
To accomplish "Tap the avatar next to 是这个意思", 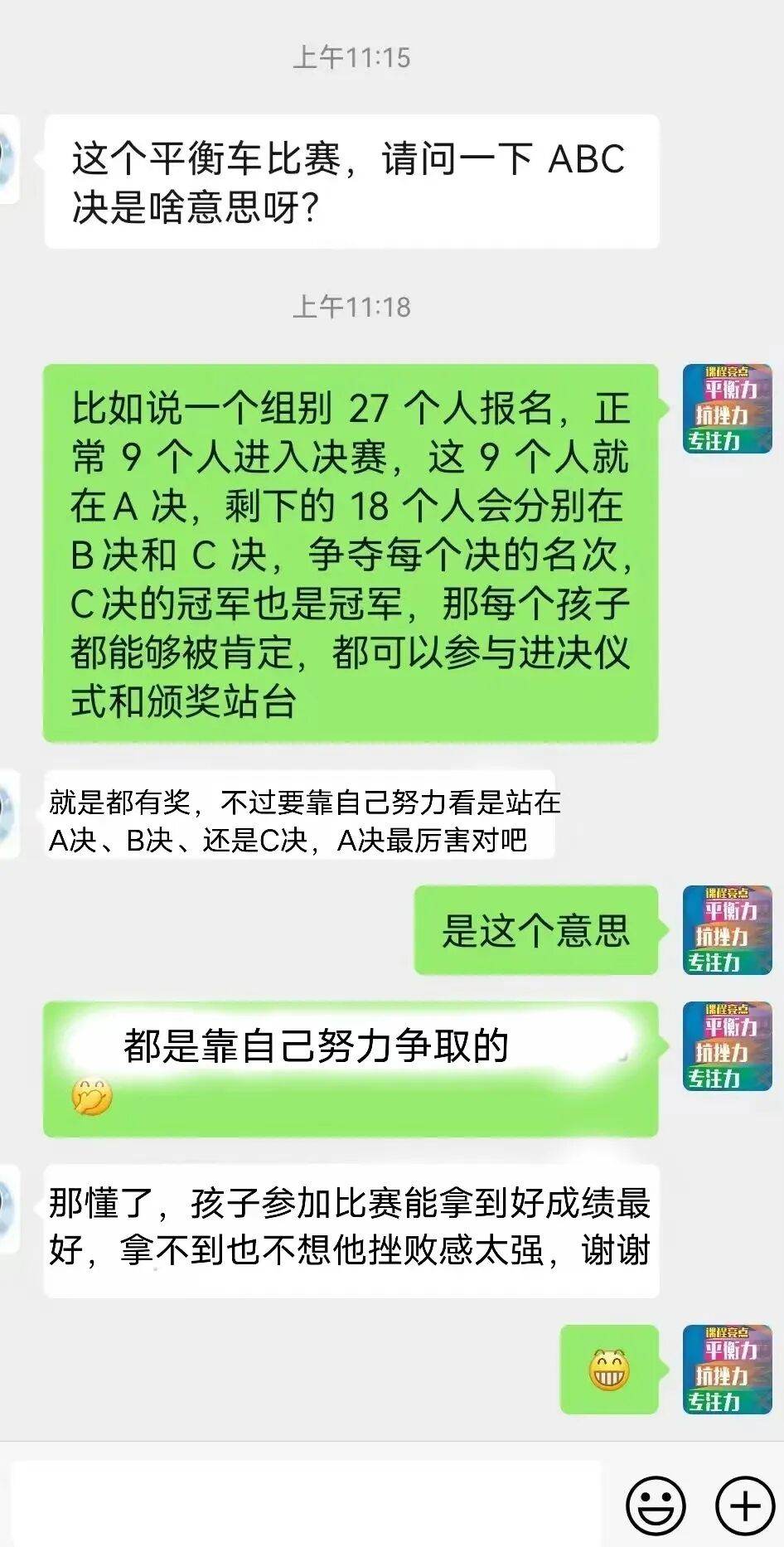I will click(x=727, y=930).
